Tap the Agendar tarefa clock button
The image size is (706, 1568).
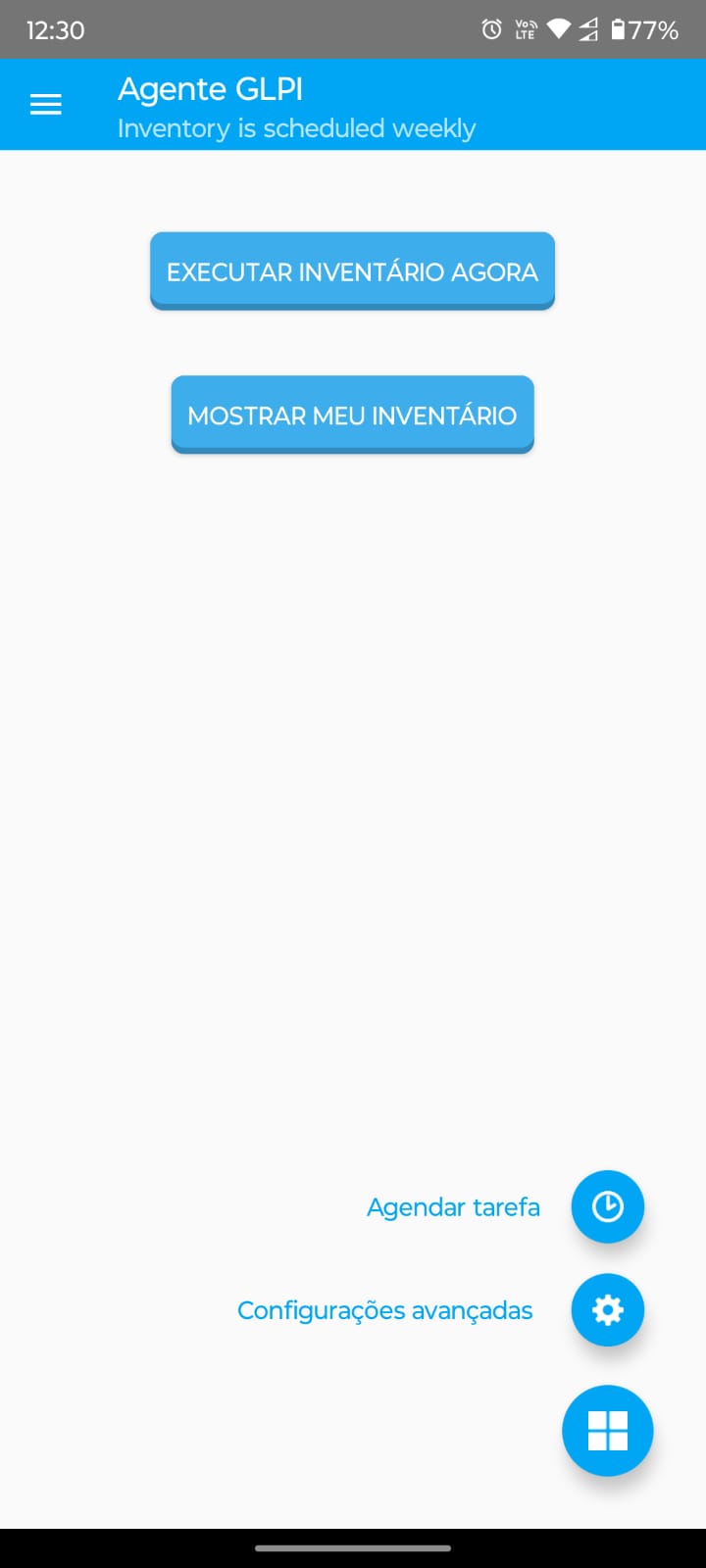608,1206
